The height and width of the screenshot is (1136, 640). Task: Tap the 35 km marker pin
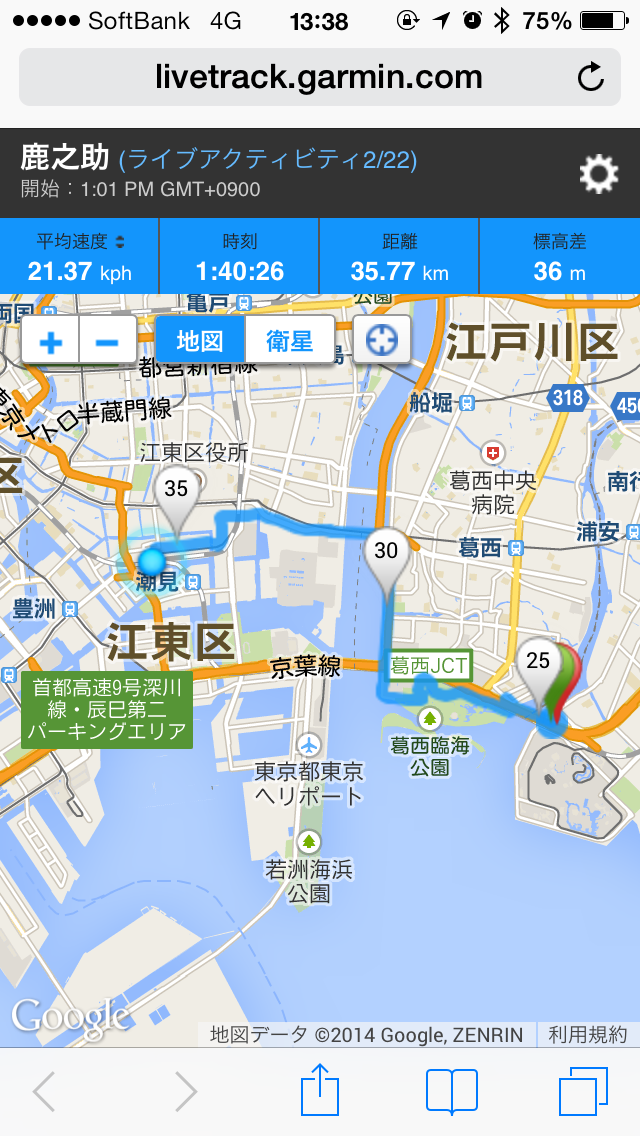[177, 493]
